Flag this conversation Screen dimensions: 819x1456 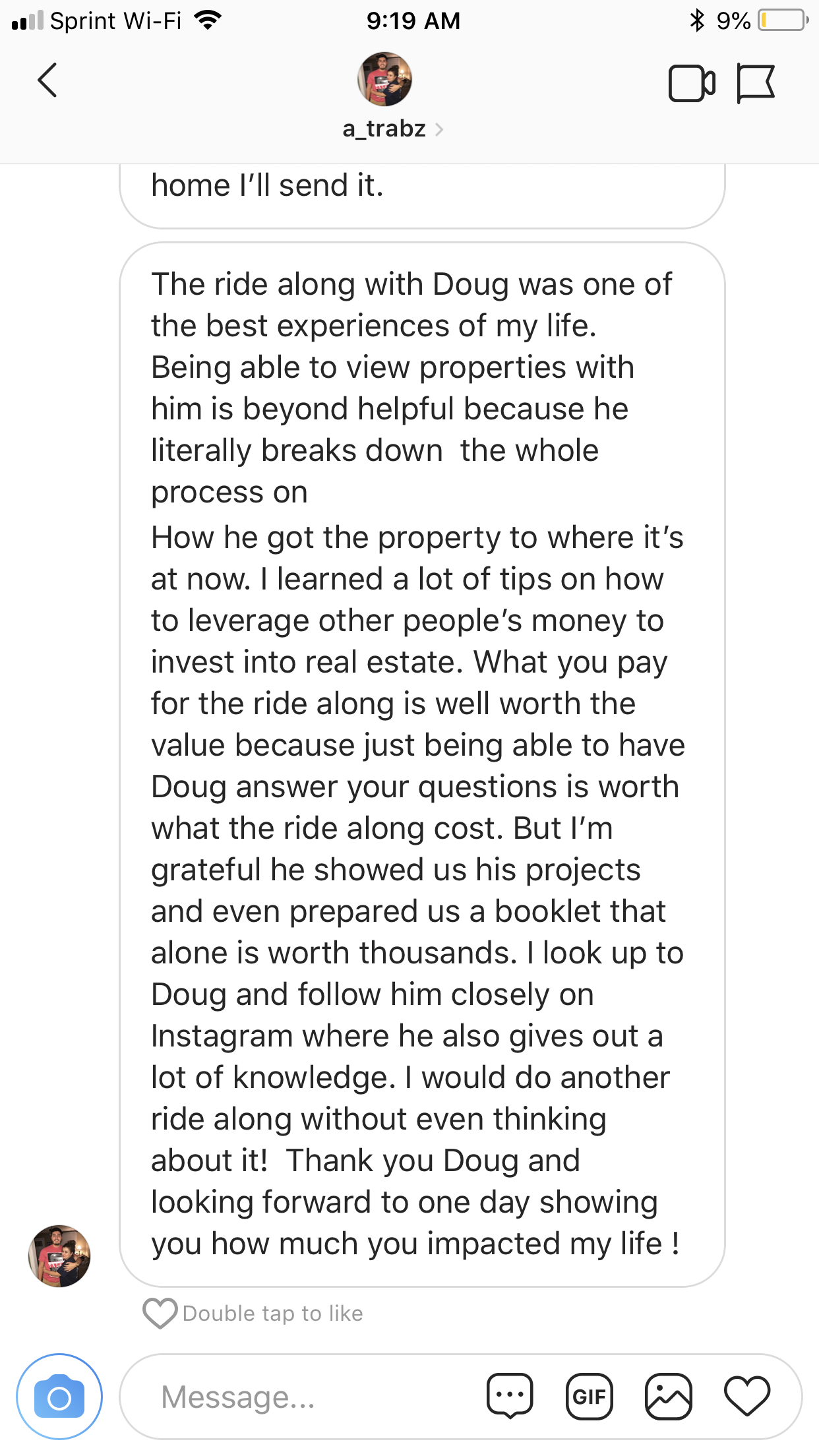(x=756, y=83)
